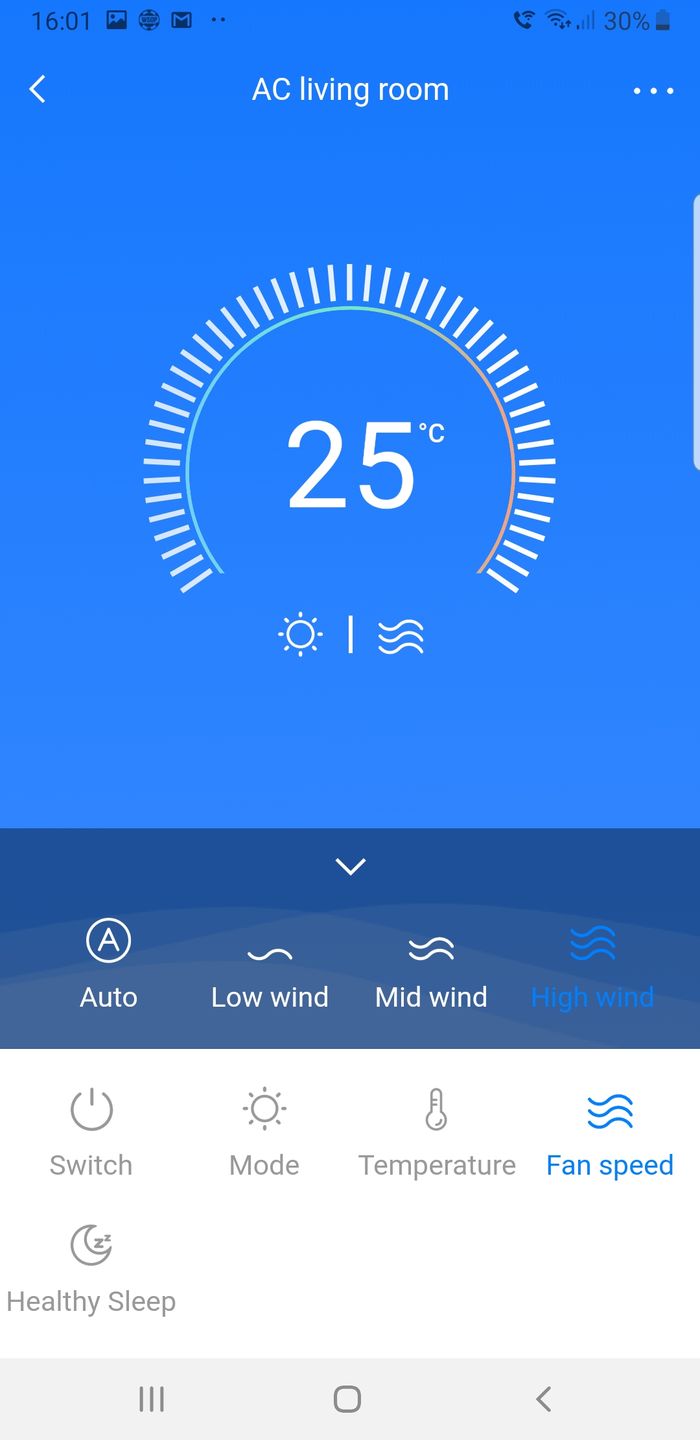Enable Healthy Sleep

pos(91,1267)
